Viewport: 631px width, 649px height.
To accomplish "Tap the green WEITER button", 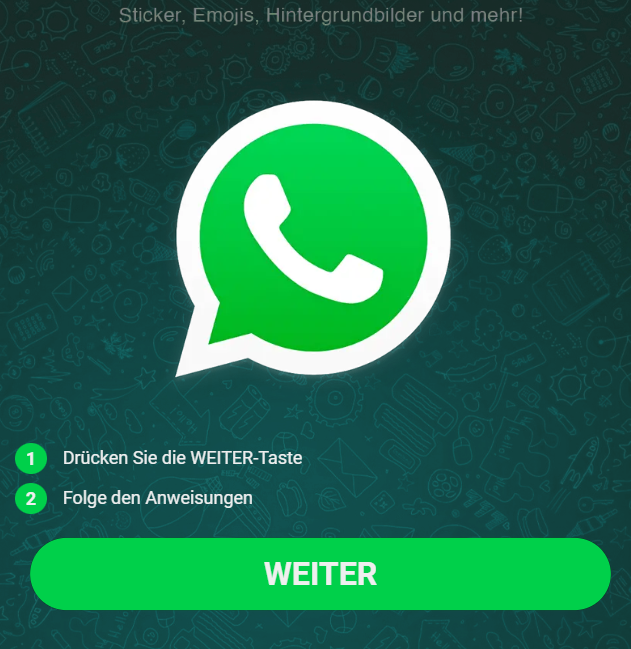I will pos(320,574).
